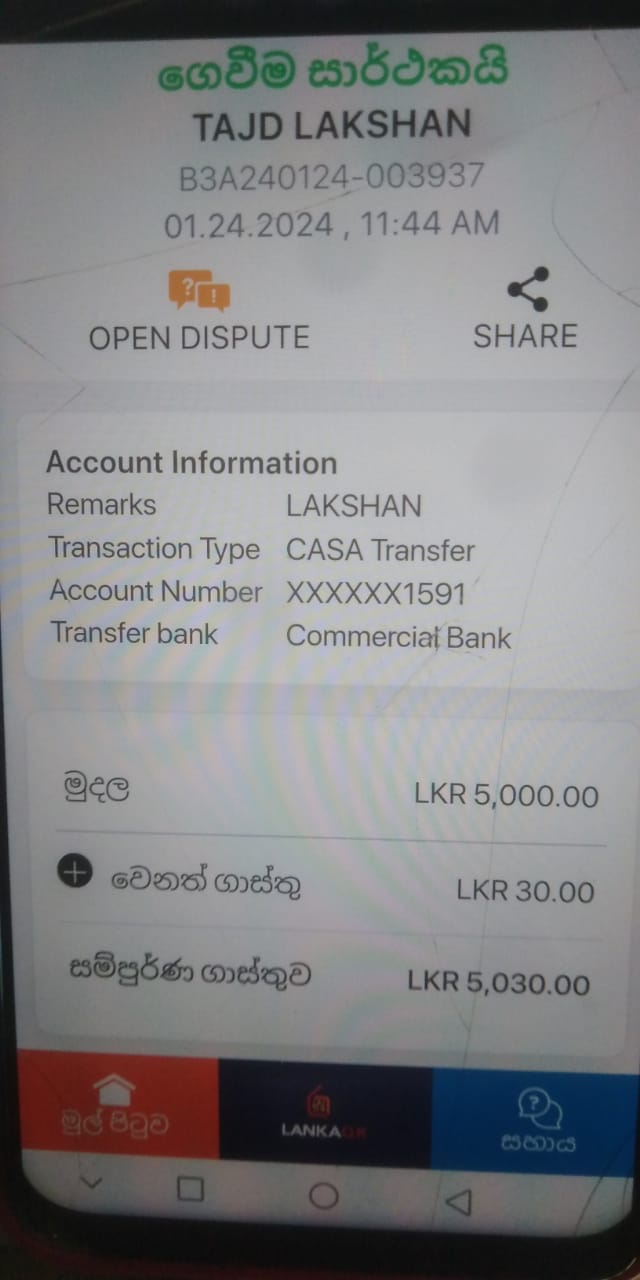Open the සහාය help tab
Screen dimensions: 640x1280
click(537, 1120)
